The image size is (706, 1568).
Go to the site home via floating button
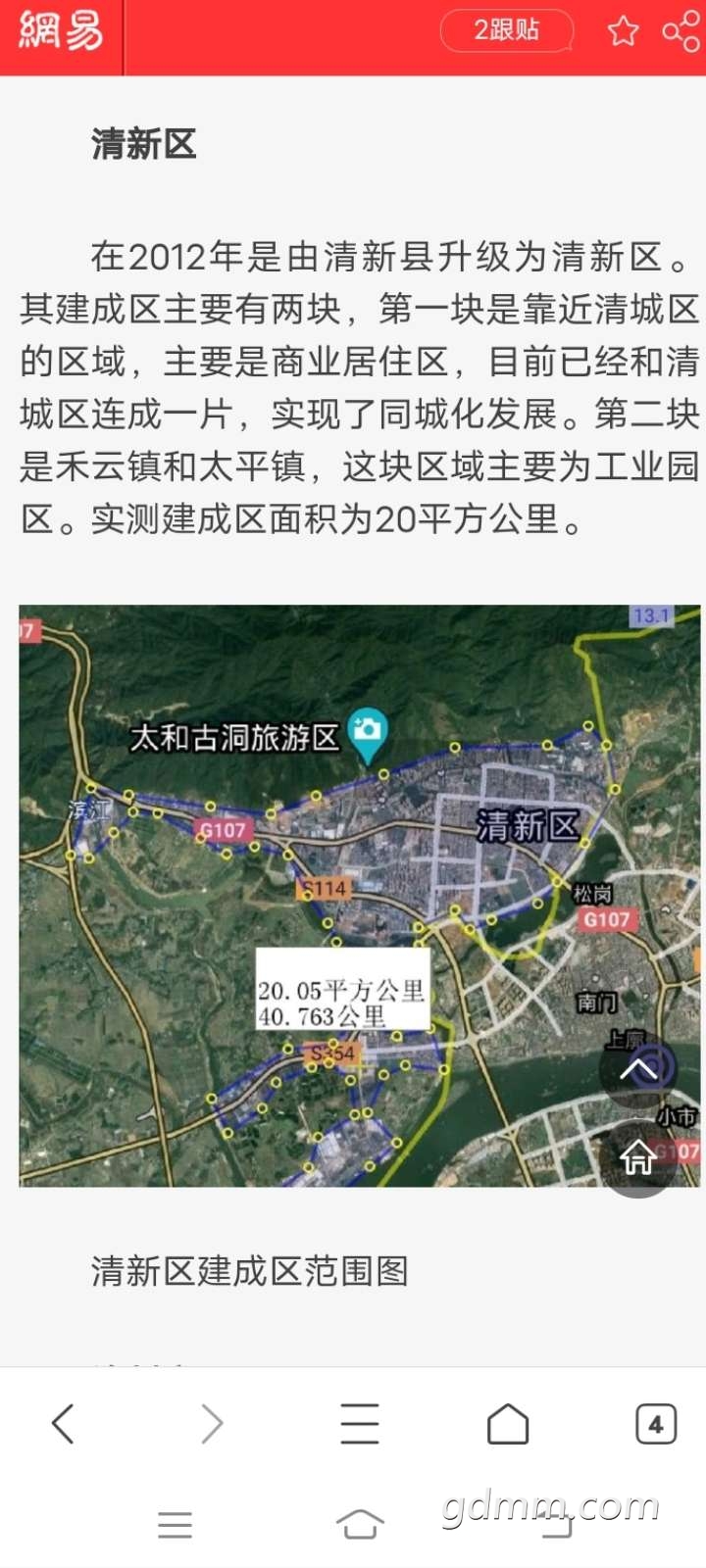coord(638,1157)
